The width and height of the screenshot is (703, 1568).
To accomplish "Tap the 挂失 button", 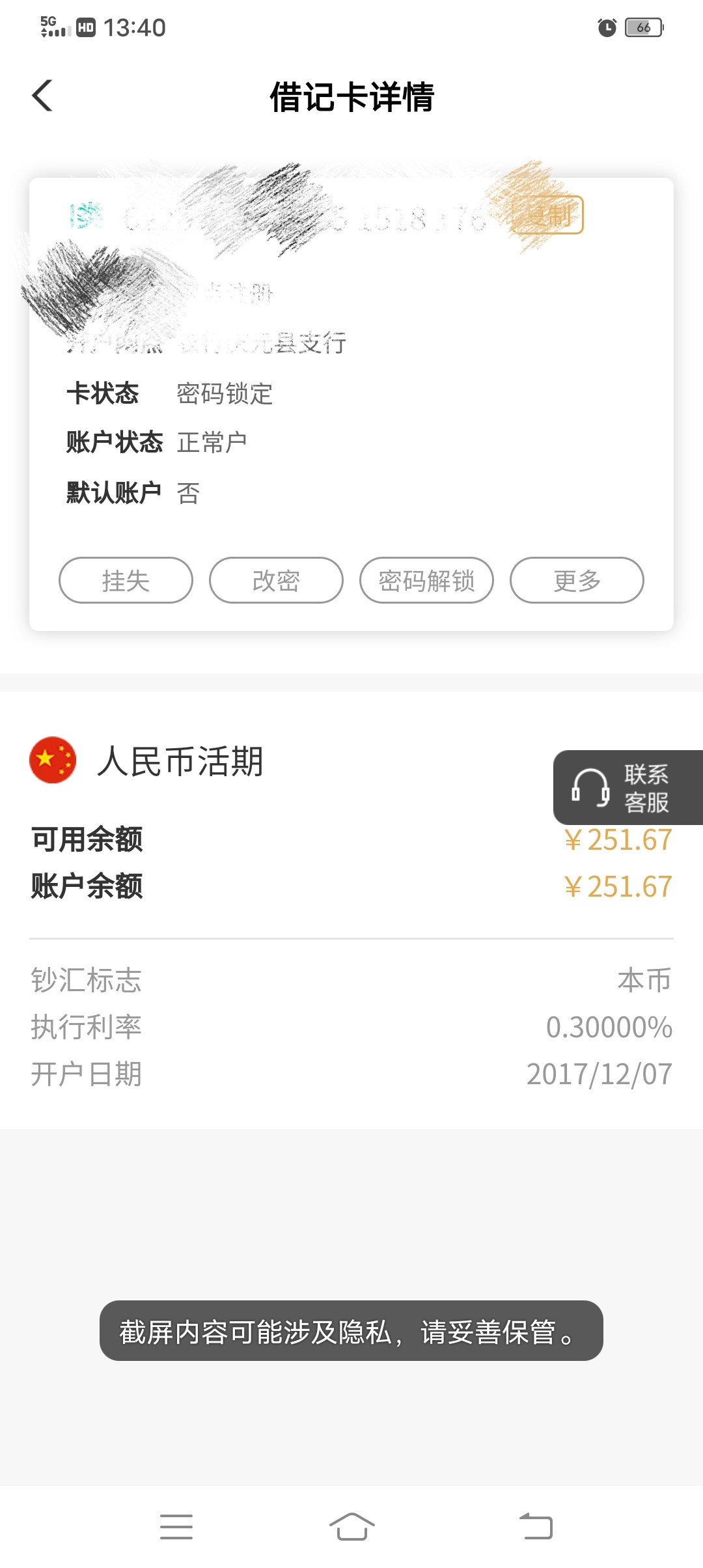I will 126,580.
